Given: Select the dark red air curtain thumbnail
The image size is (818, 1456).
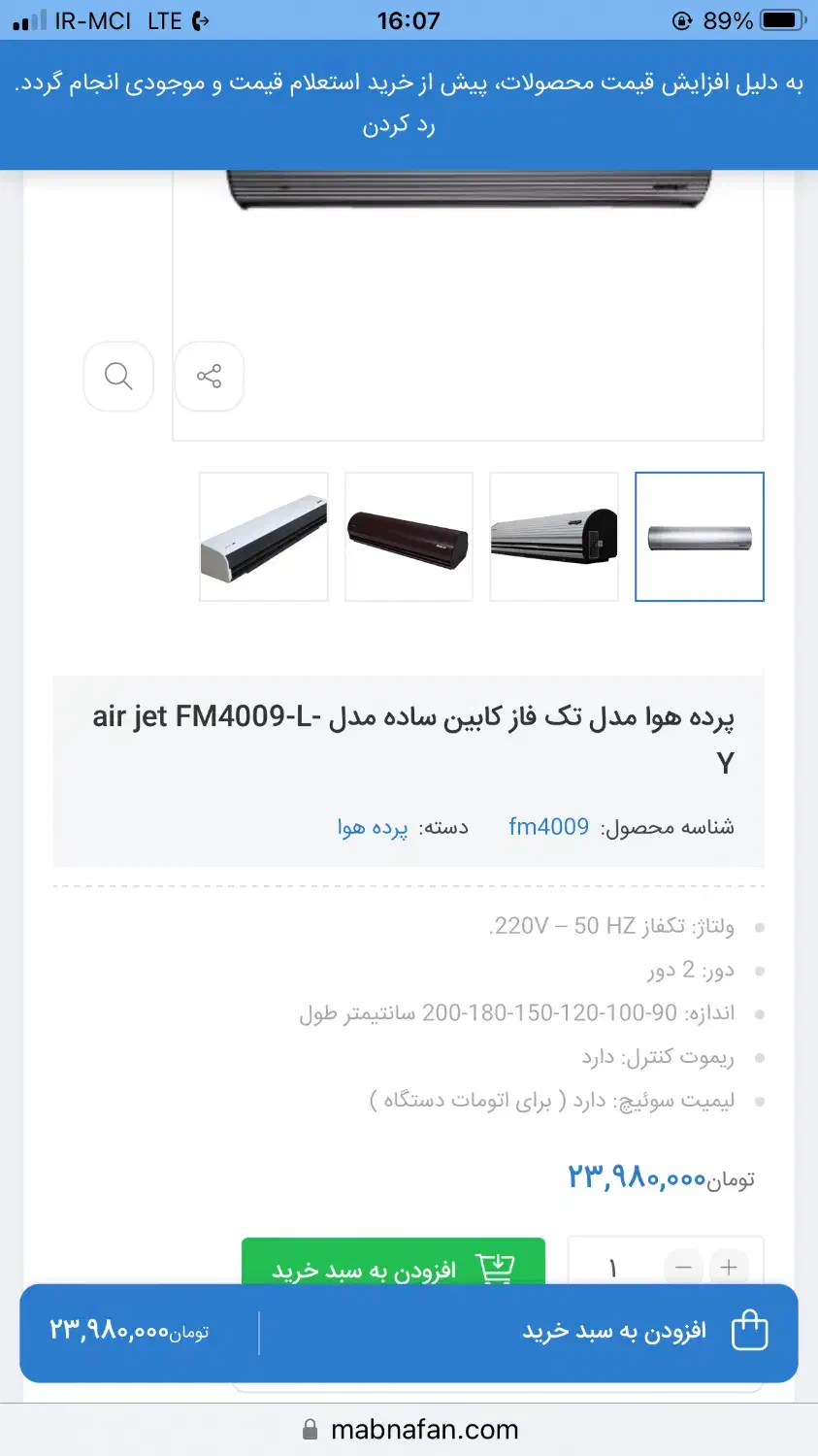Looking at the screenshot, I should [x=409, y=537].
